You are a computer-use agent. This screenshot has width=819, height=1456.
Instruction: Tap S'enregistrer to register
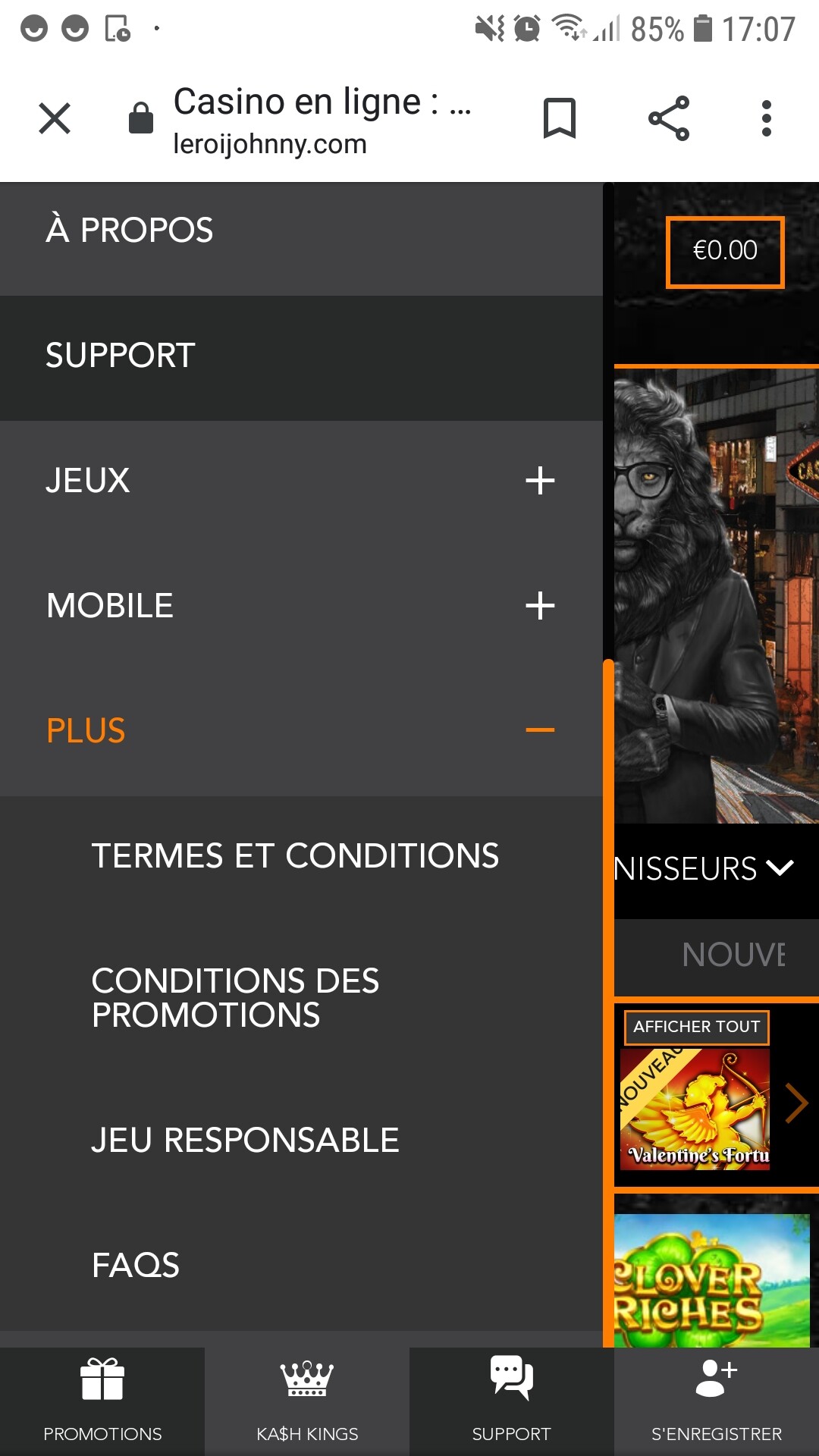(x=717, y=1401)
